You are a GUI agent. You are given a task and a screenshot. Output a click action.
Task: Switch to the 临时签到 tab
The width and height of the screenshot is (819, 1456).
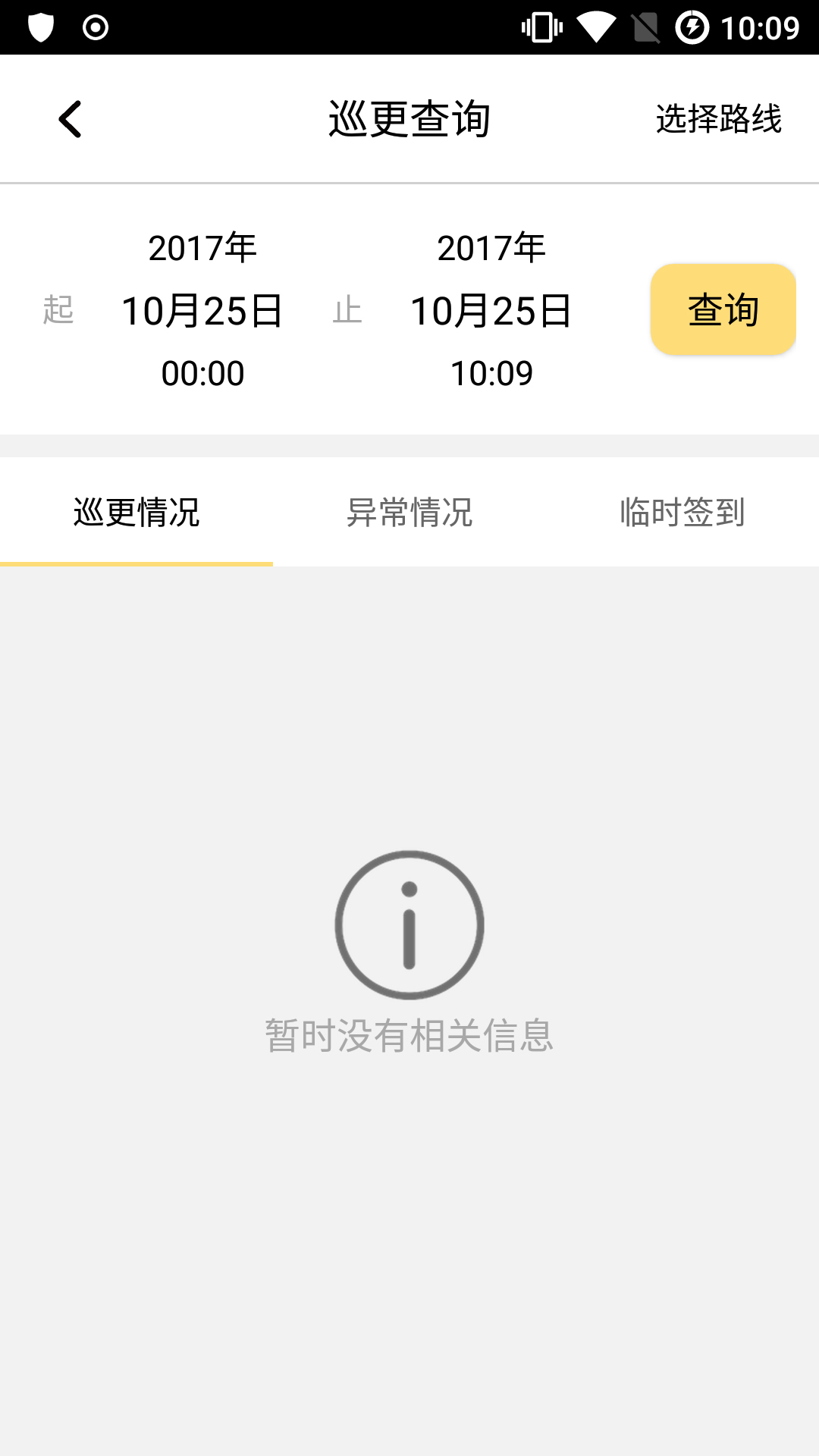pos(682,513)
